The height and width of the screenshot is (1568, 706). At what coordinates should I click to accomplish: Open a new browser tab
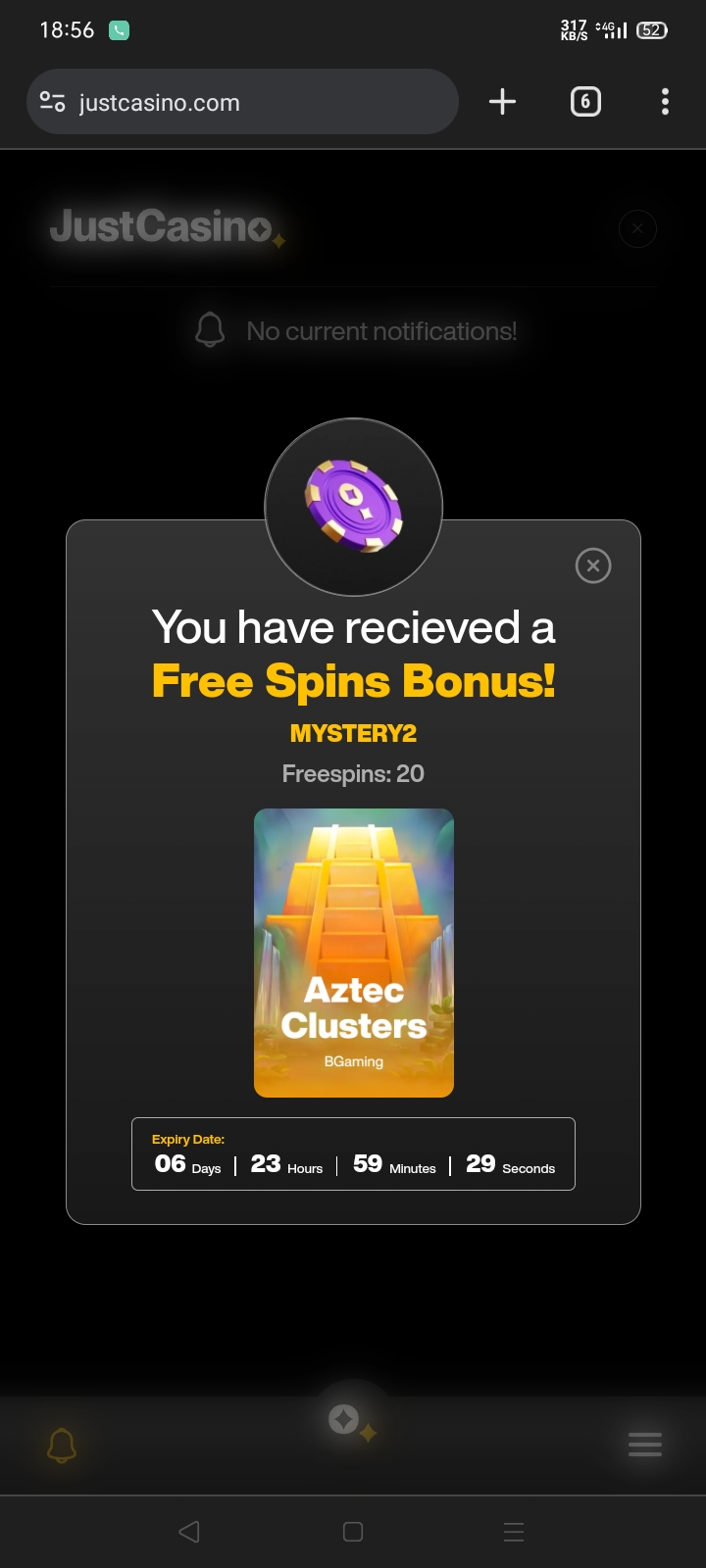[x=502, y=102]
